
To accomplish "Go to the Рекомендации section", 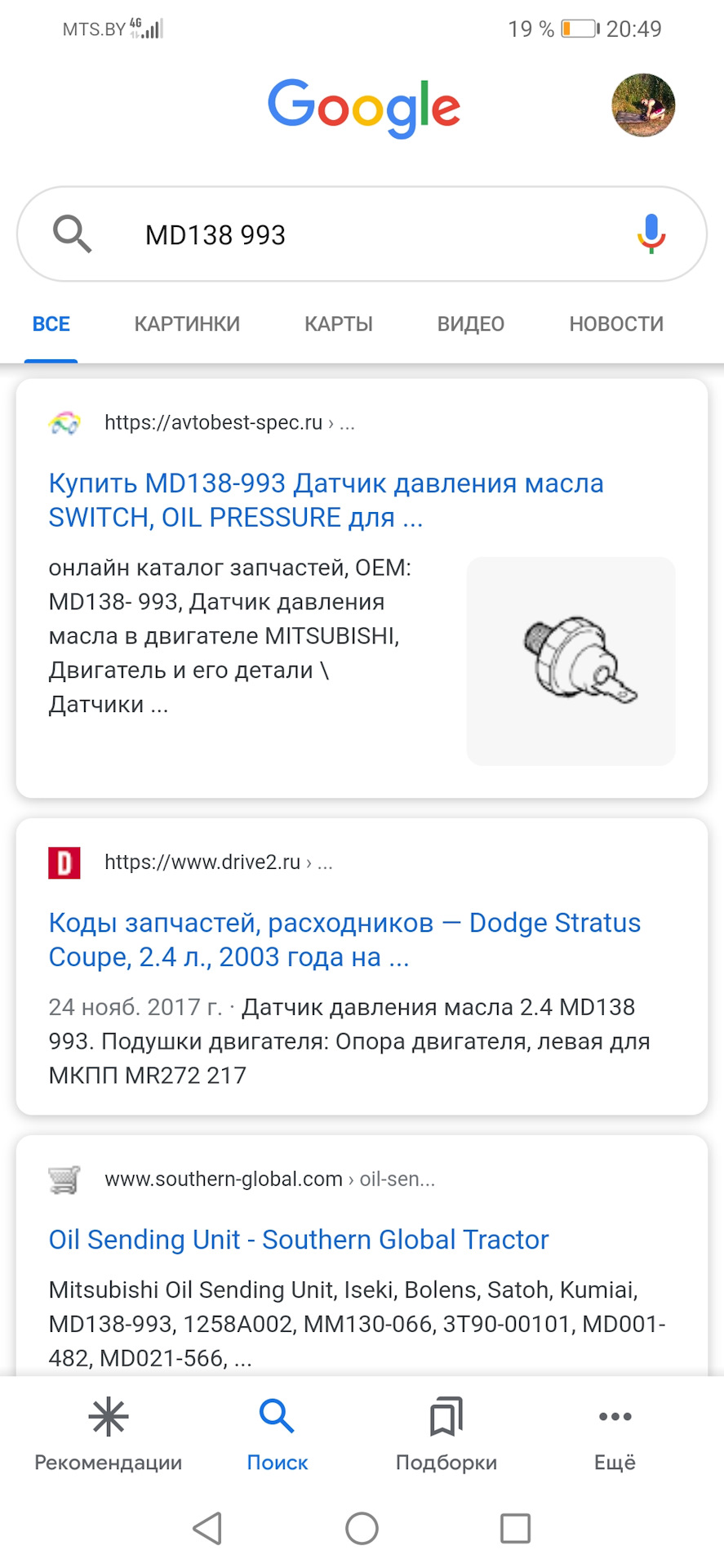I will click(x=108, y=1434).
